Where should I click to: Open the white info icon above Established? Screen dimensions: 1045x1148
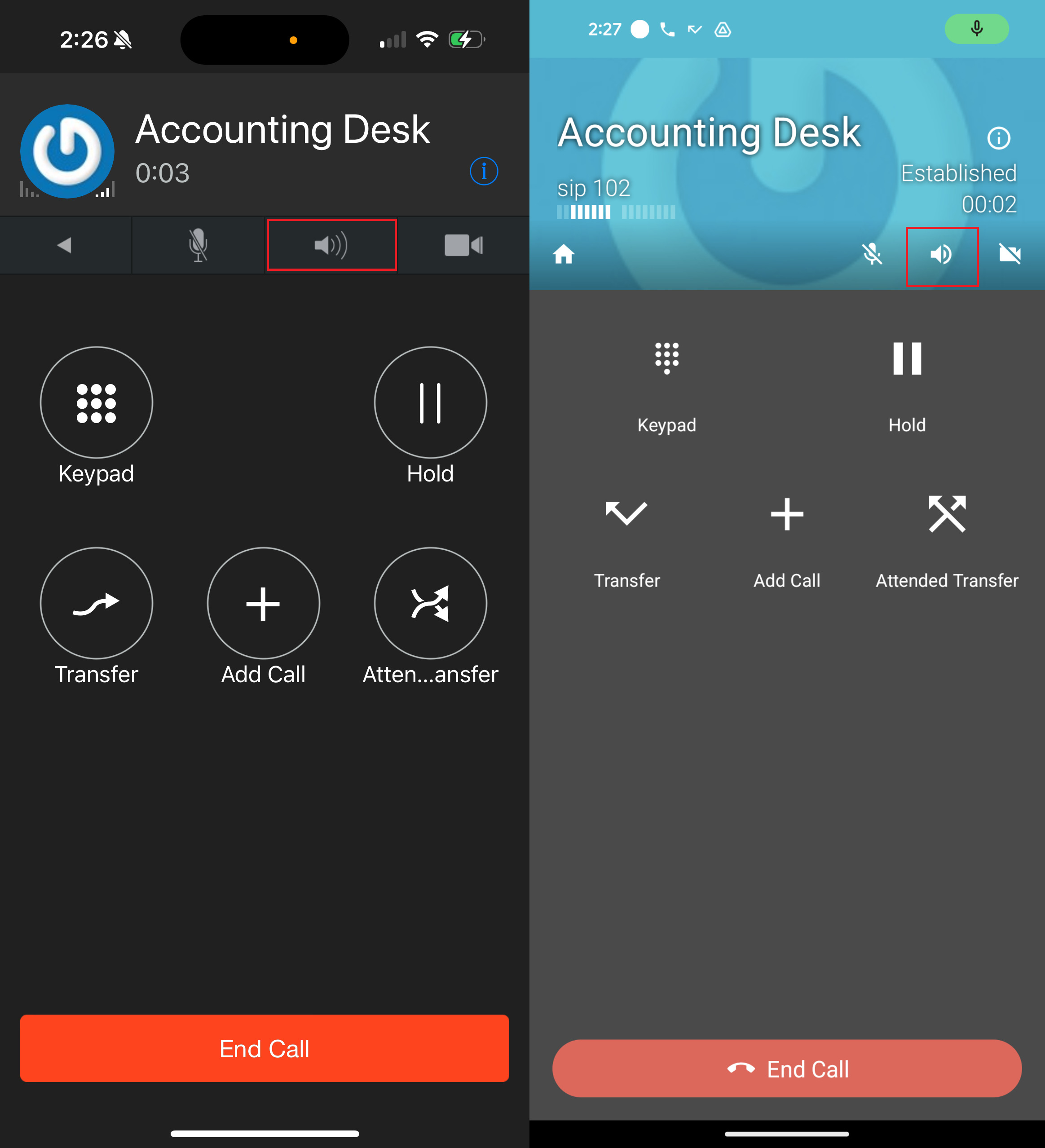click(x=998, y=138)
